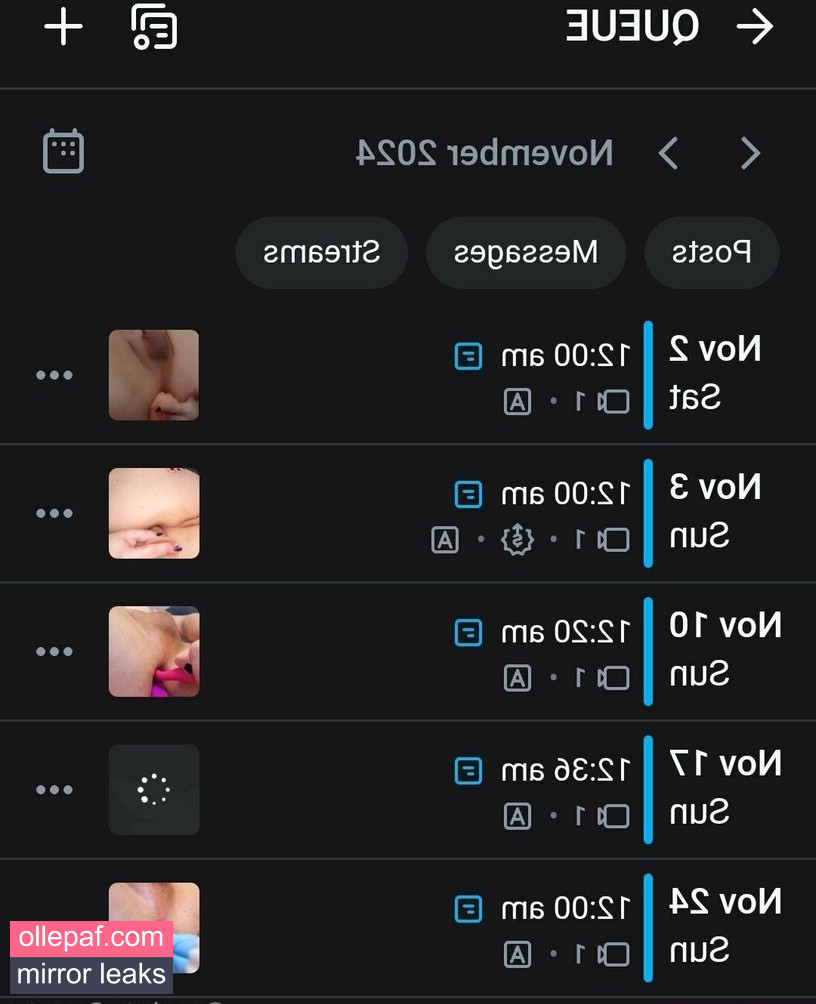Open the Nov 3 scheduled post
This screenshot has height=1004, width=816.
(x=450, y=513)
